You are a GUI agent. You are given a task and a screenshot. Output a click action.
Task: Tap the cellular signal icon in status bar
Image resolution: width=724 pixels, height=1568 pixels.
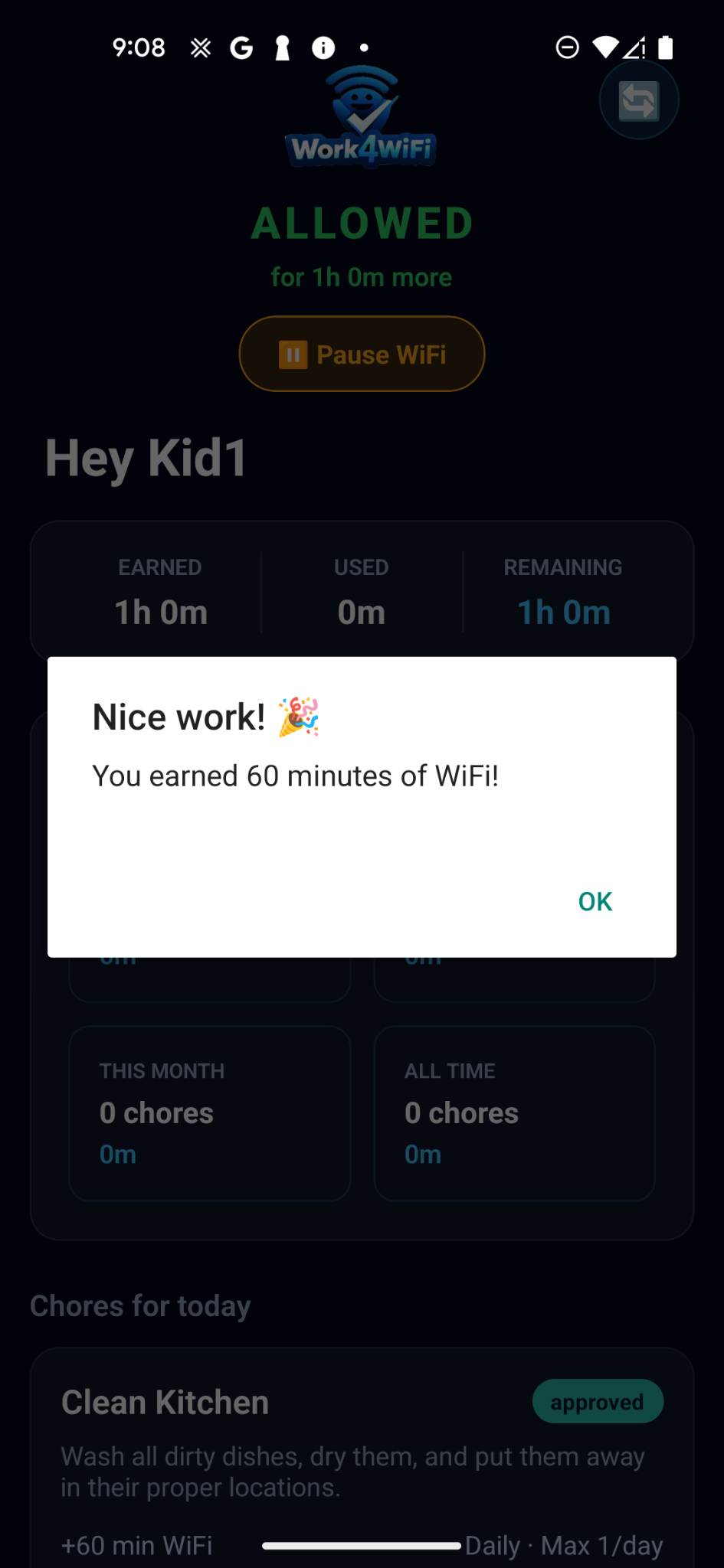[x=637, y=47]
